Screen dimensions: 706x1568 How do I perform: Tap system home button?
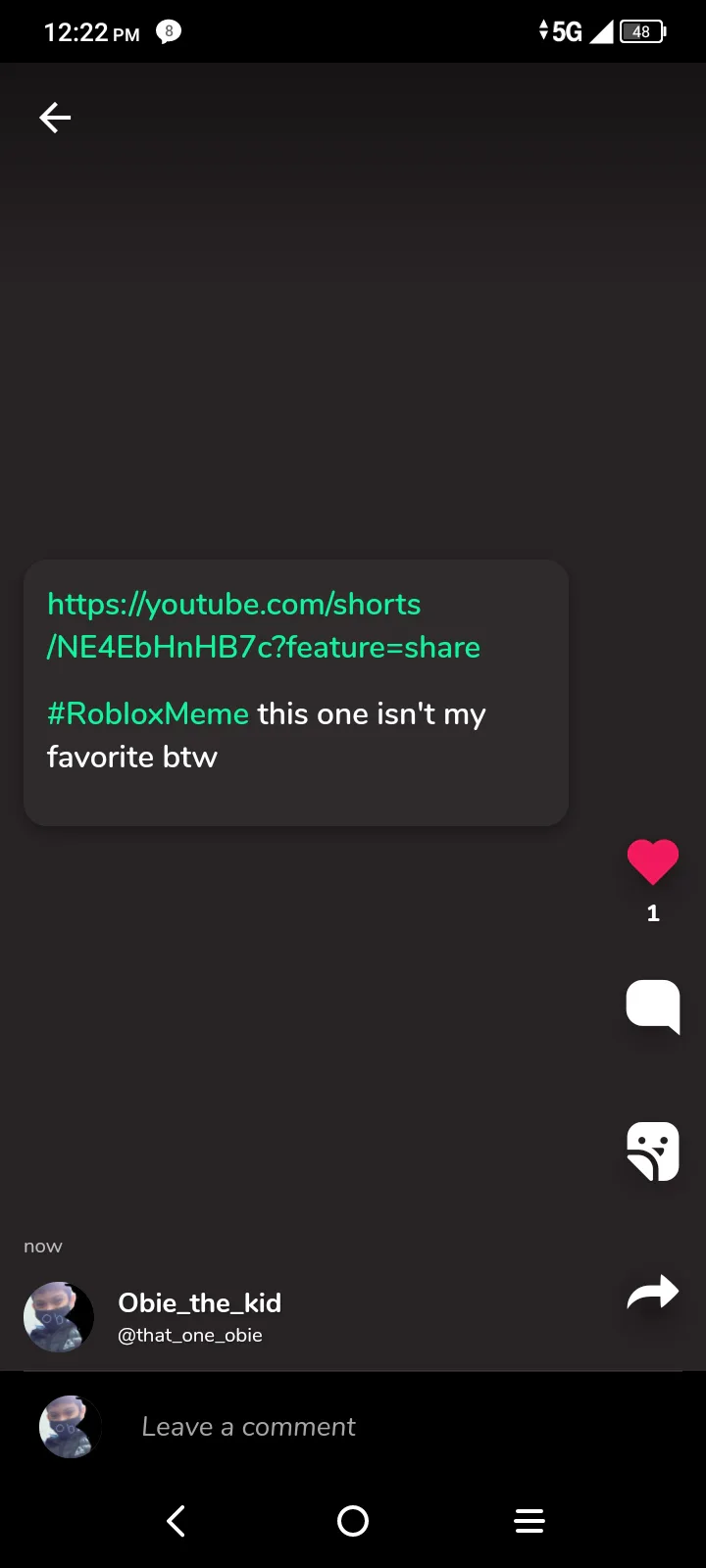353,1521
